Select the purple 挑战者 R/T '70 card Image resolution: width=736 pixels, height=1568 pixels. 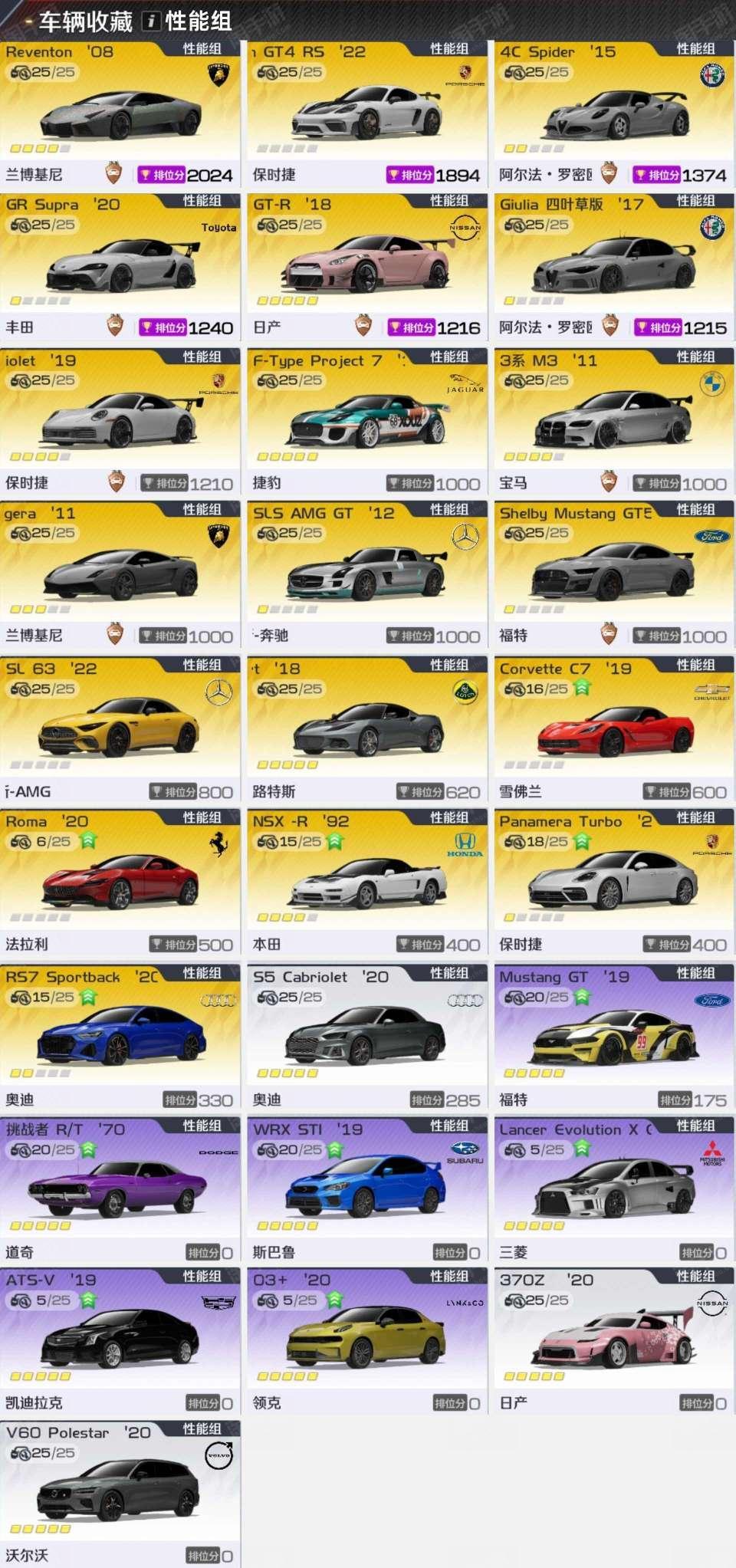tap(120, 1191)
